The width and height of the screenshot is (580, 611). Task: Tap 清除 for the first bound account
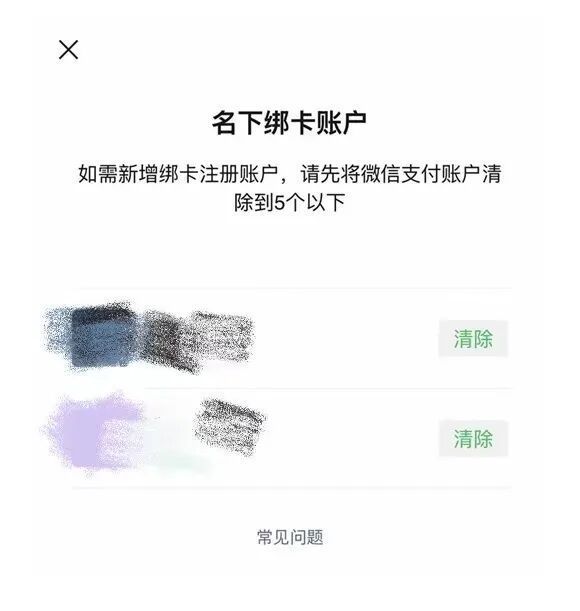pos(473,339)
